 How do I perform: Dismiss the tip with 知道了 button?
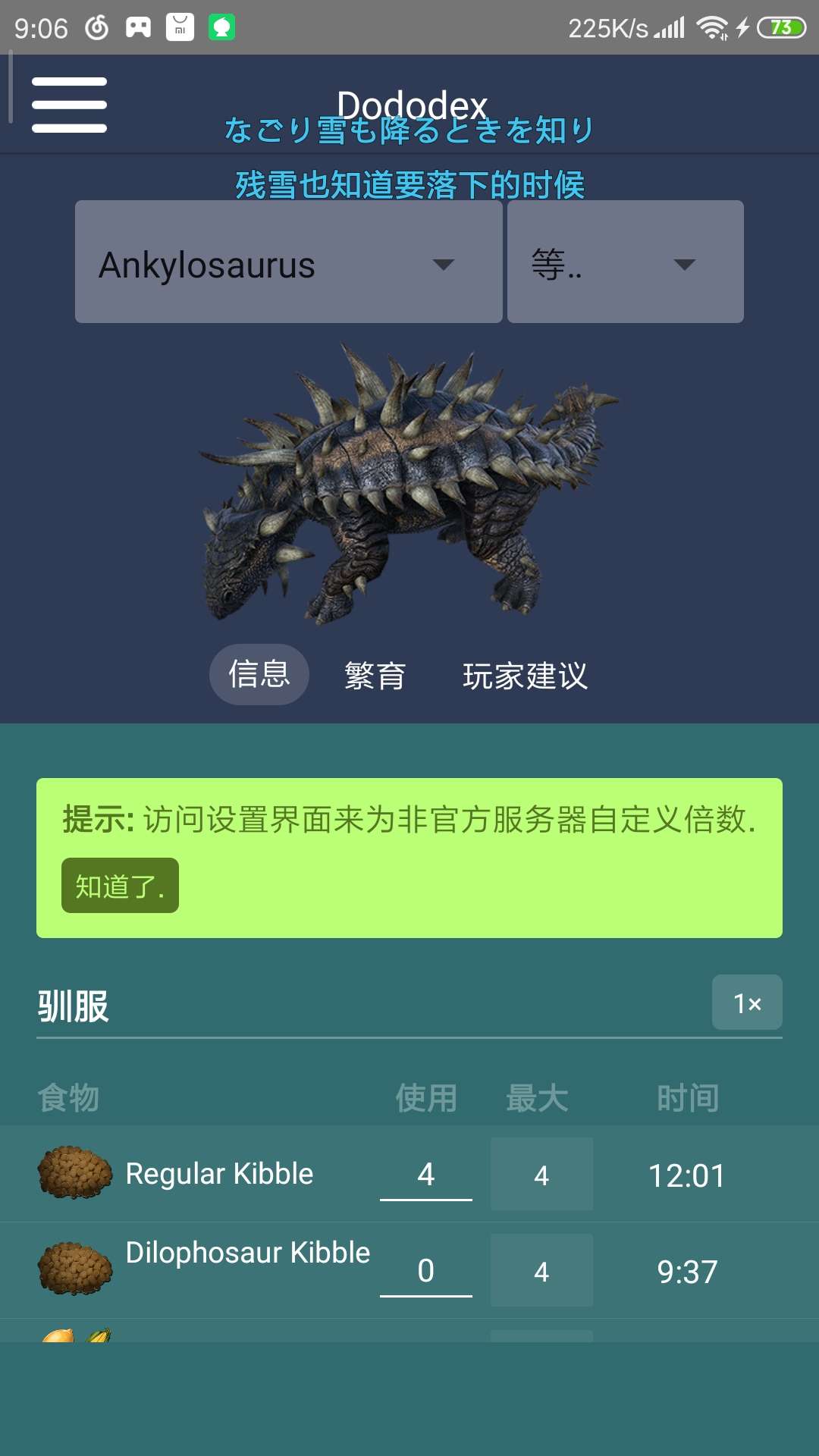click(120, 886)
